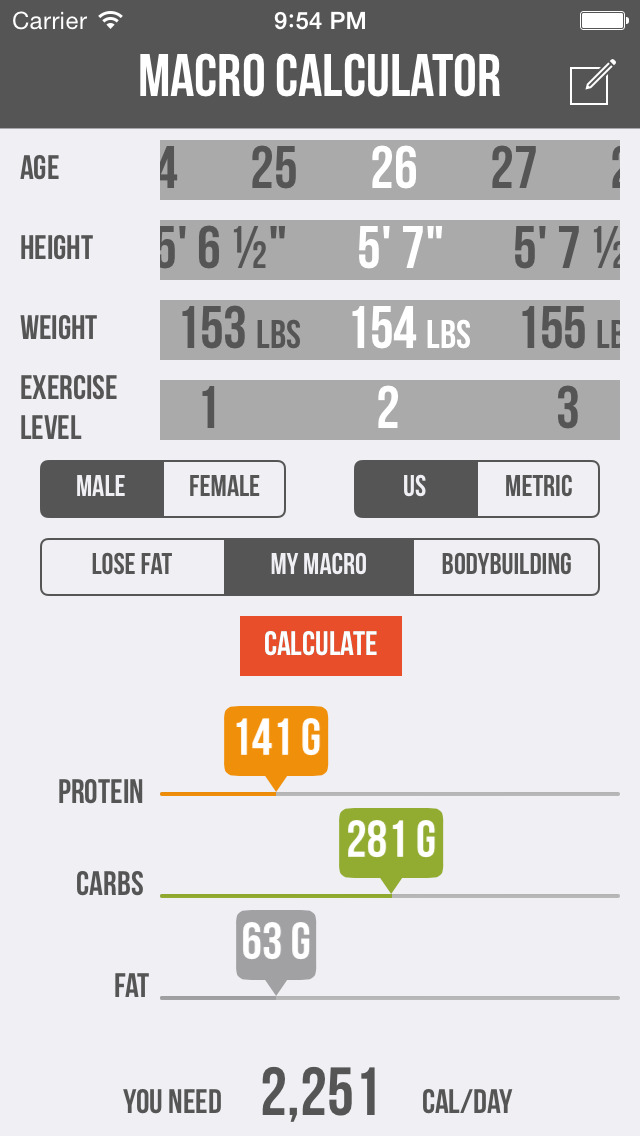Set exercise level to 1
The width and height of the screenshot is (640, 1136).
pos(209,408)
